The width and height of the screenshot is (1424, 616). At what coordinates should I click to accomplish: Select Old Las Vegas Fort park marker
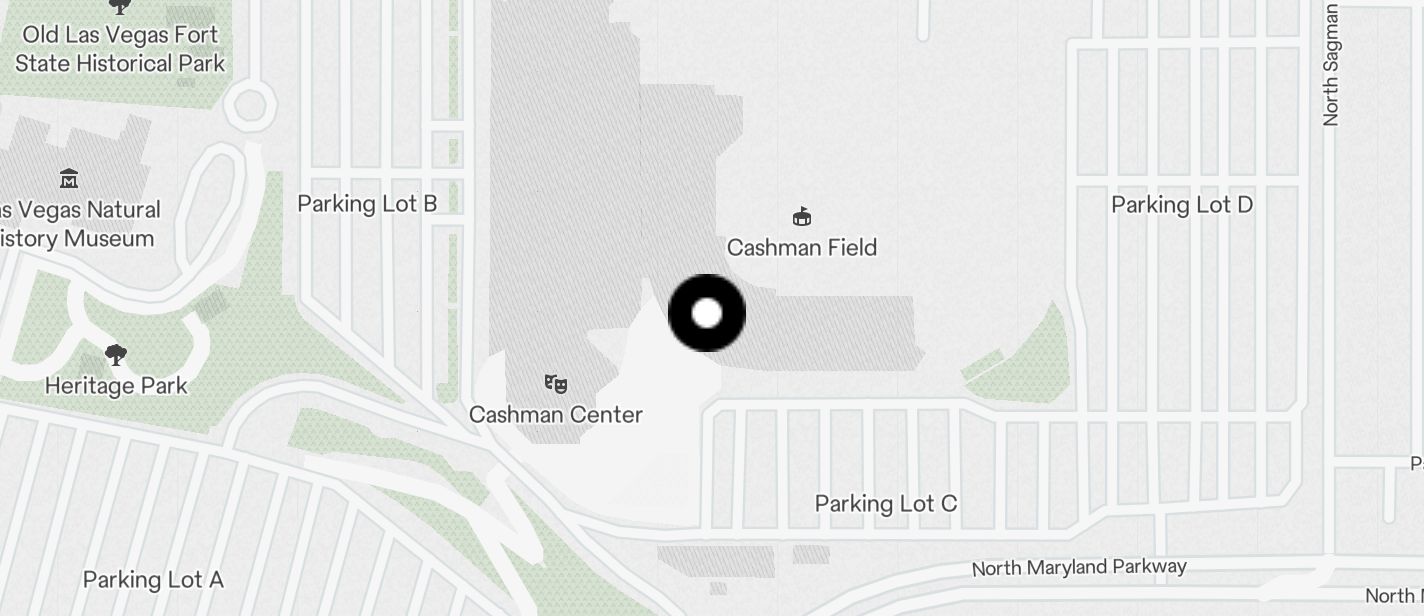(x=120, y=7)
